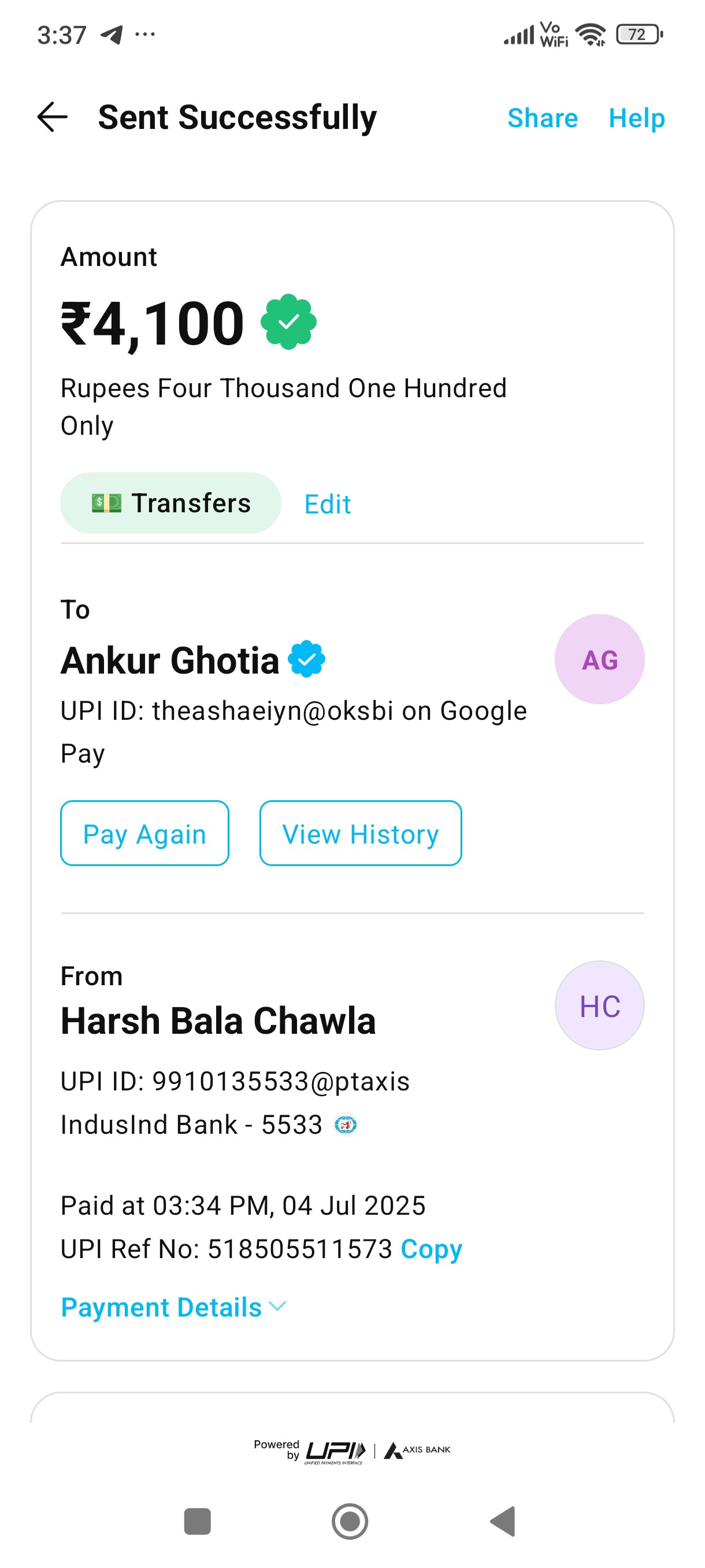Screen dimensions: 705x1568
Task: Expand Payment Details
Action: [x=173, y=1307]
